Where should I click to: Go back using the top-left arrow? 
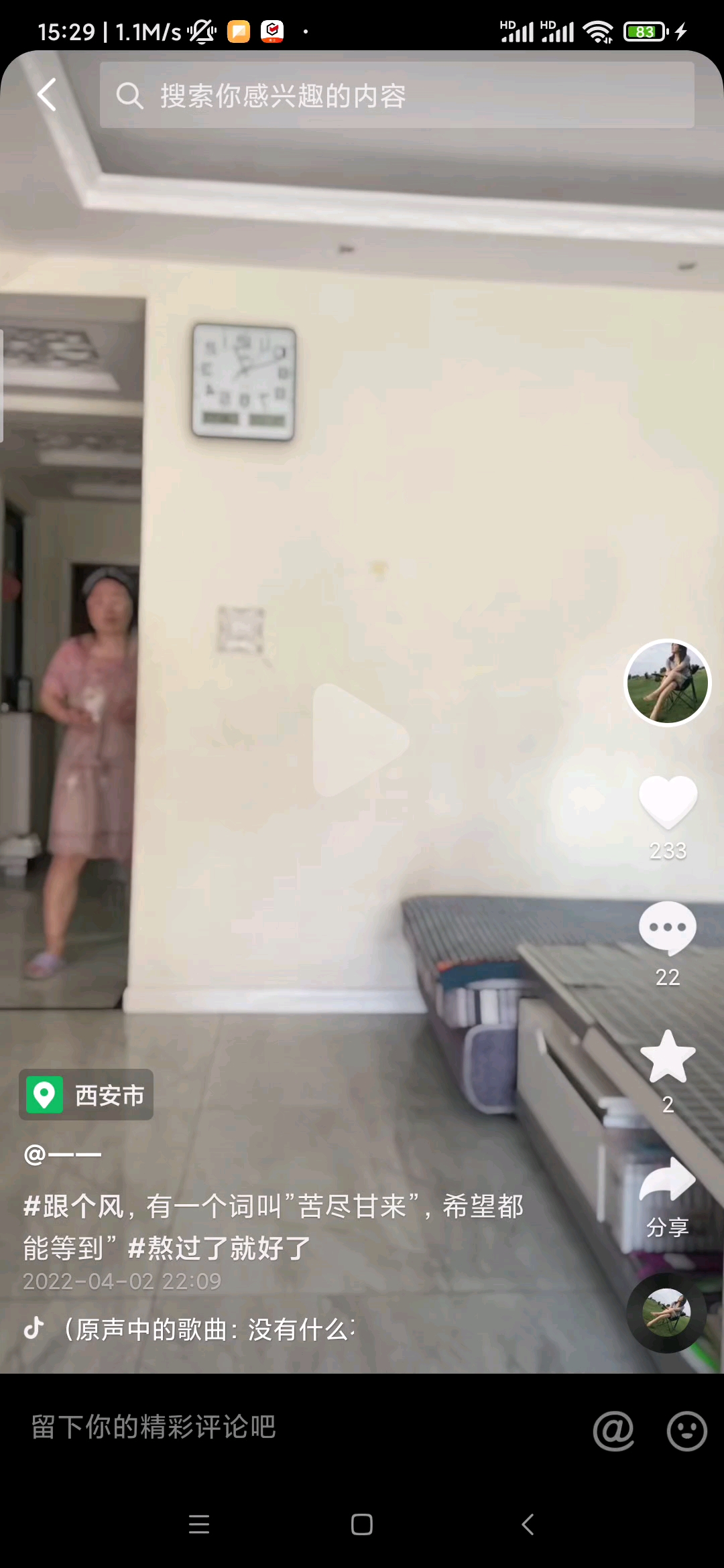pyautogui.click(x=46, y=94)
